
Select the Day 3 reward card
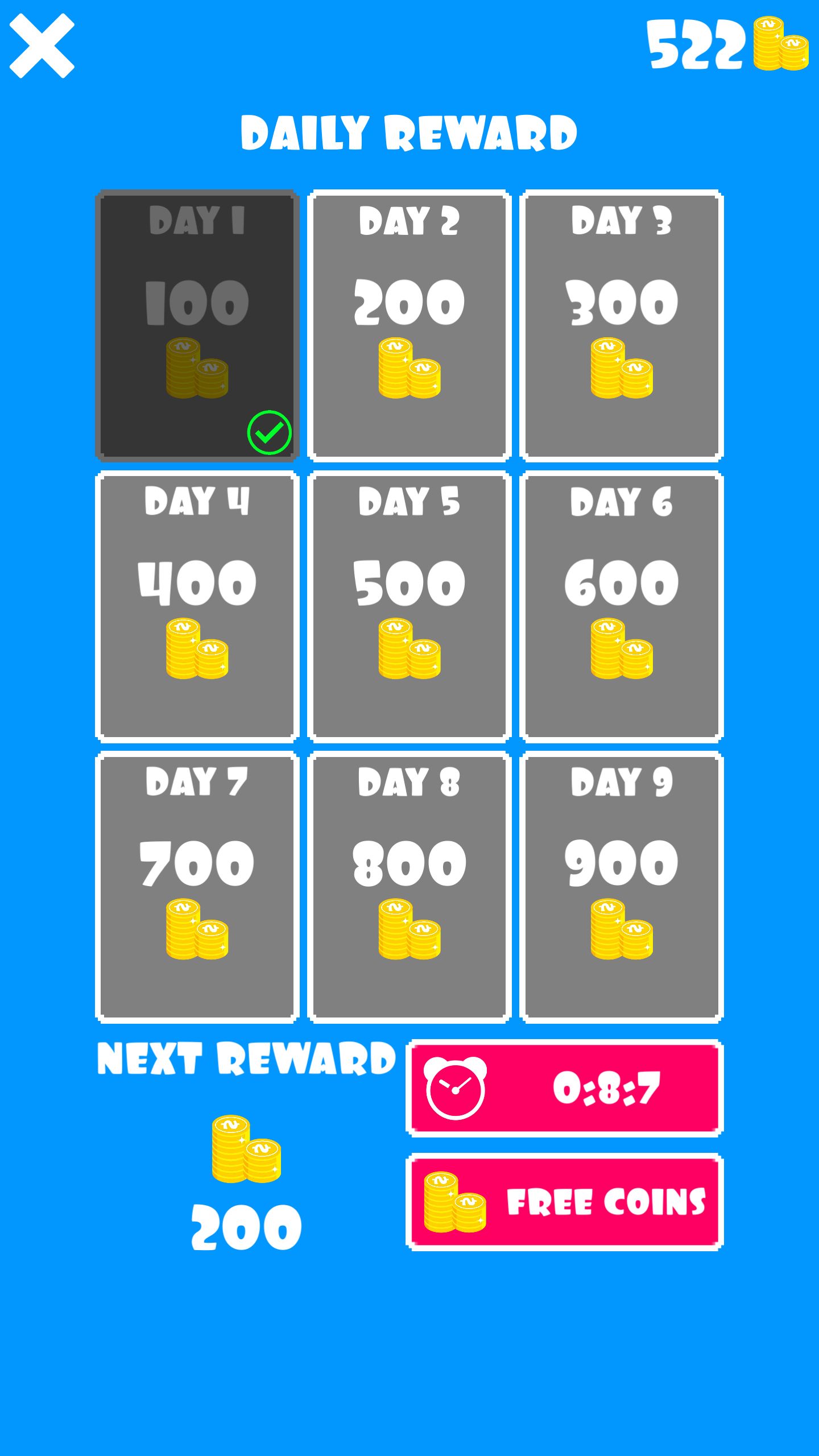(621, 325)
